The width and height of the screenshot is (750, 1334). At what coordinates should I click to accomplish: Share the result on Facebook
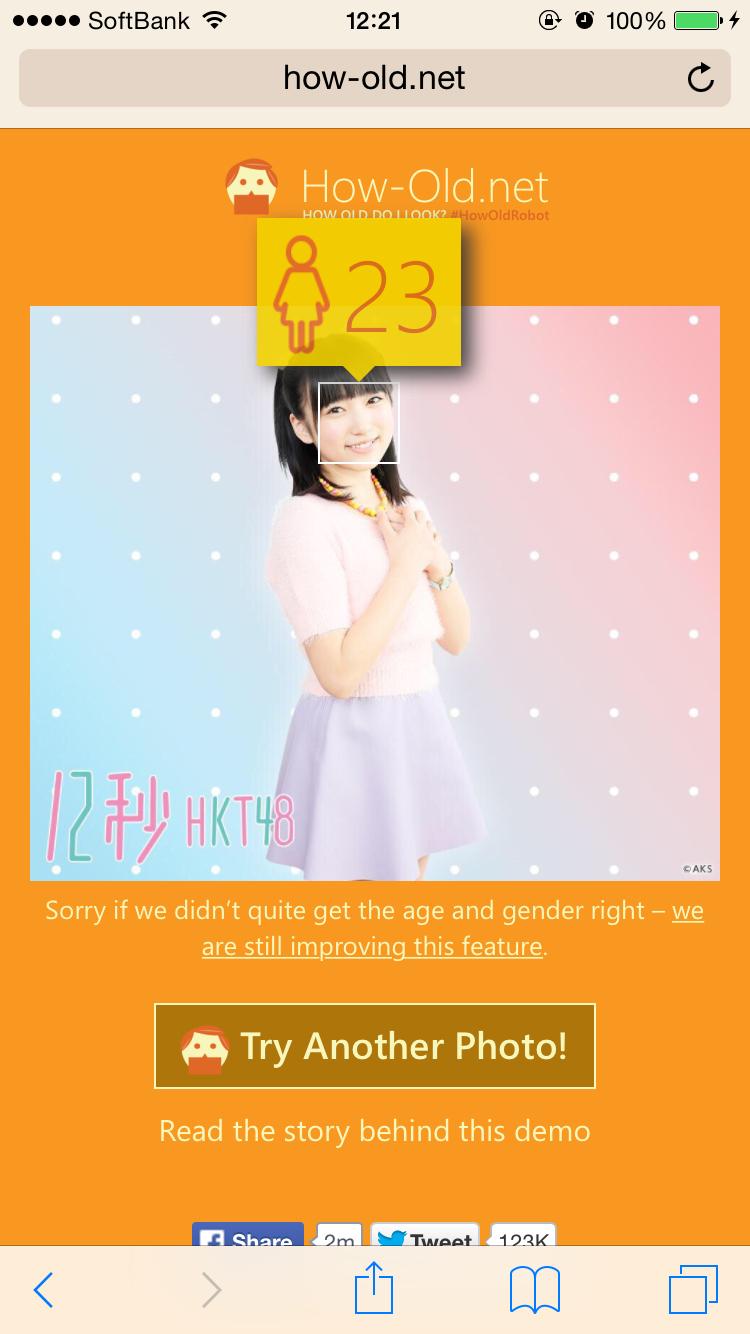pos(248,1236)
